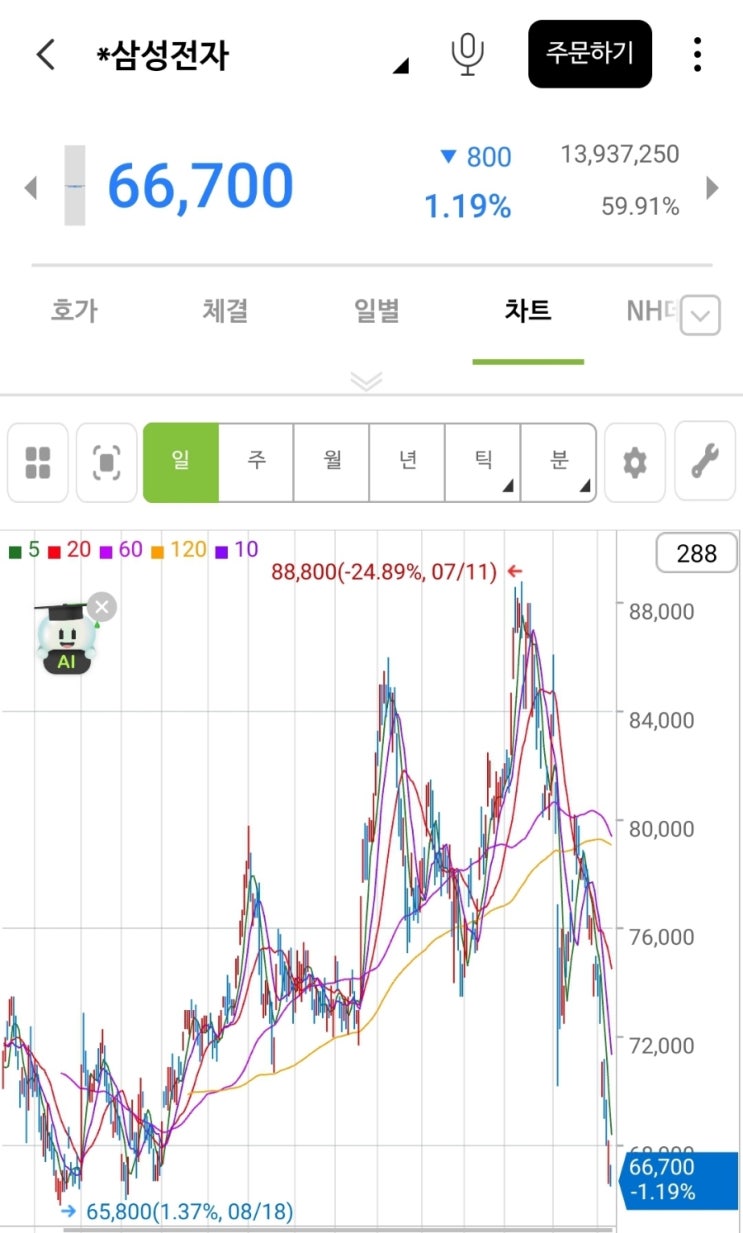Image resolution: width=743 pixels, height=1233 pixels.
Task: Open the three-dot overflow menu
Action: 697,54
